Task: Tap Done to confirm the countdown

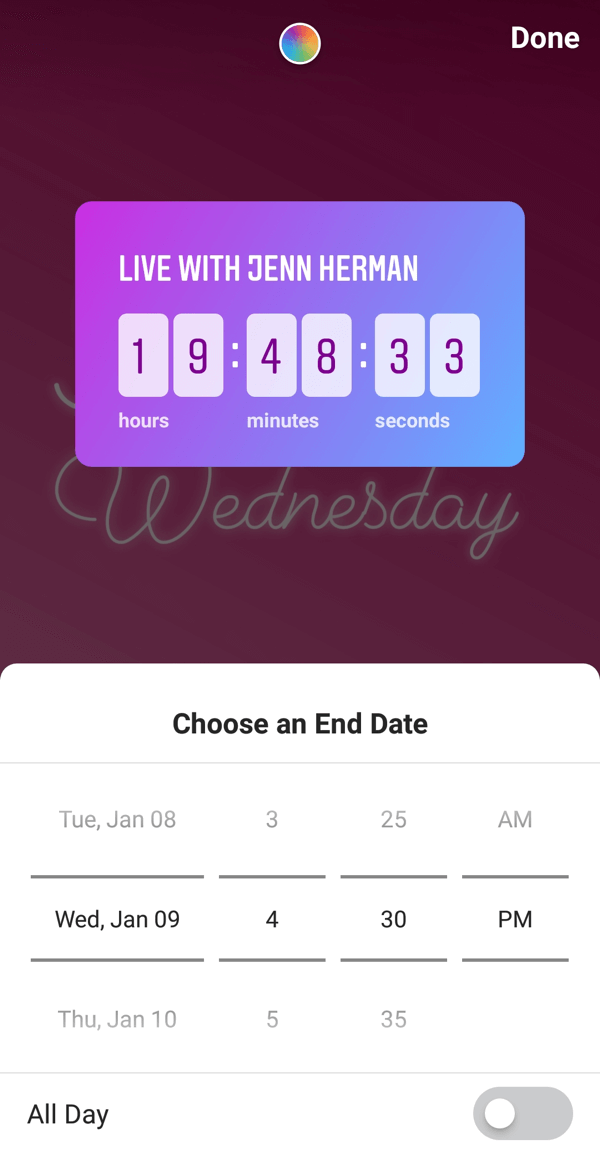Action: [x=545, y=38]
